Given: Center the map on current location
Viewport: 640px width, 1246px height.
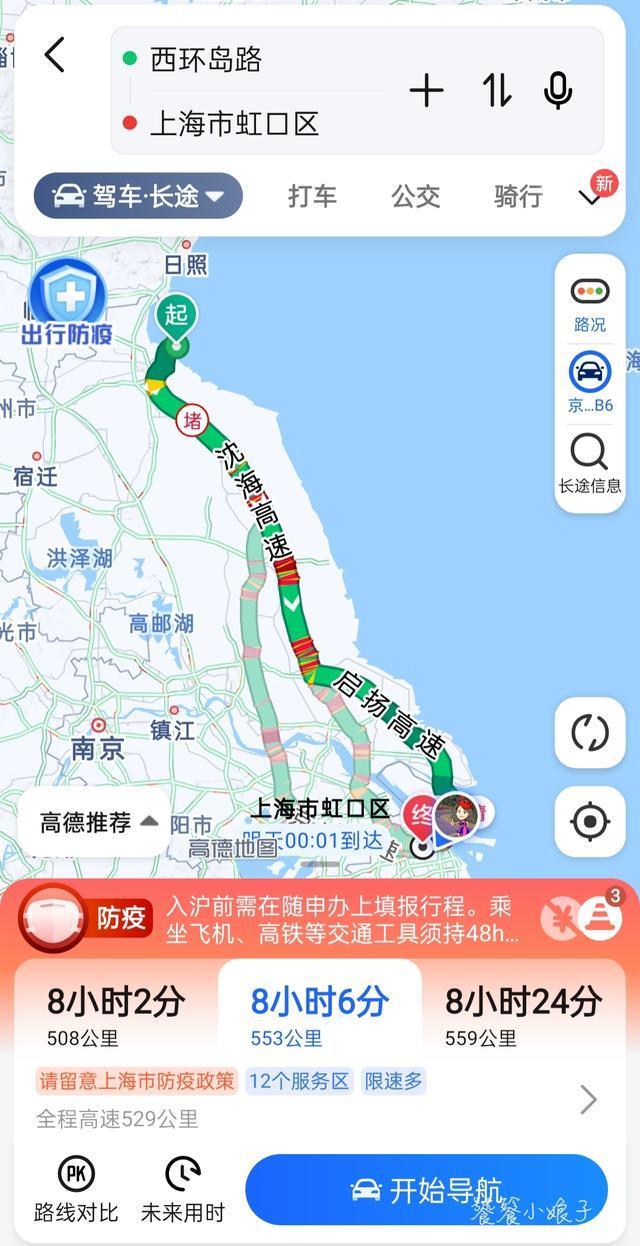Looking at the screenshot, I should pos(590,822).
